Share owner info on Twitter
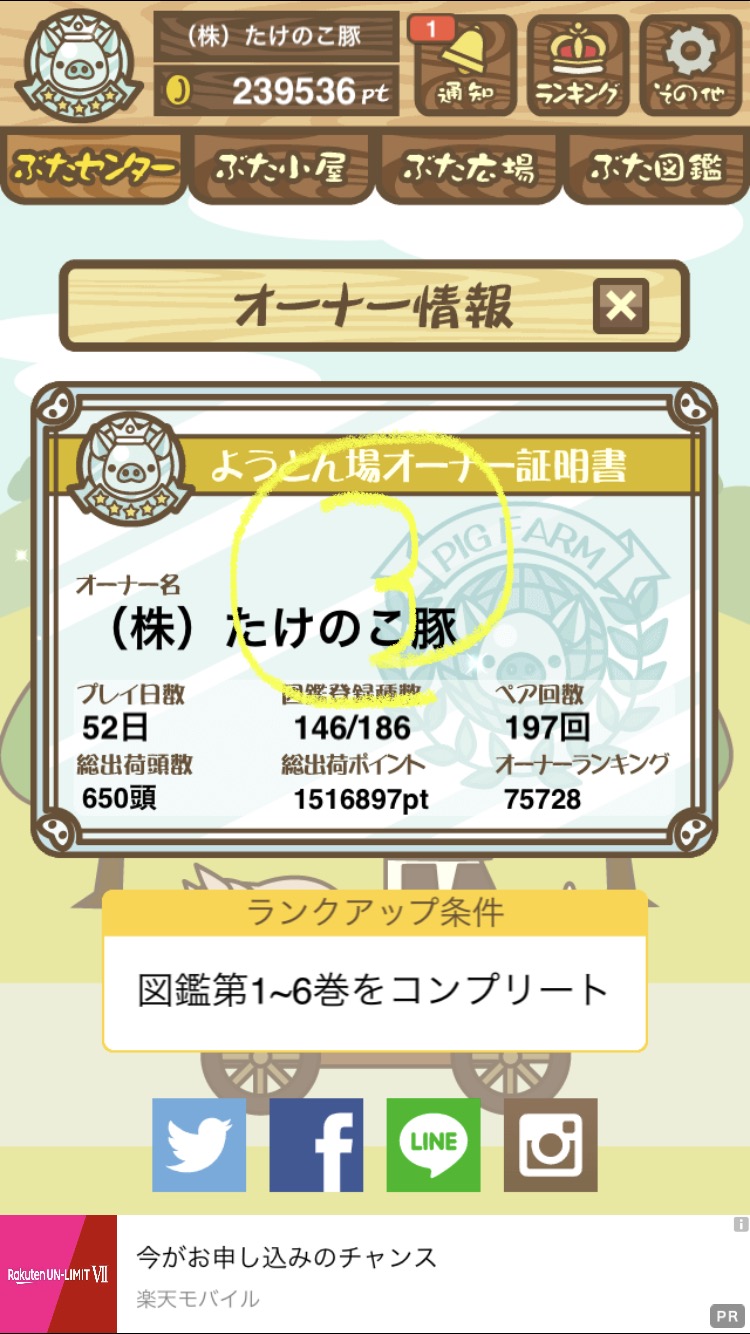Screen dimensions: 750x1334 tap(199, 1145)
